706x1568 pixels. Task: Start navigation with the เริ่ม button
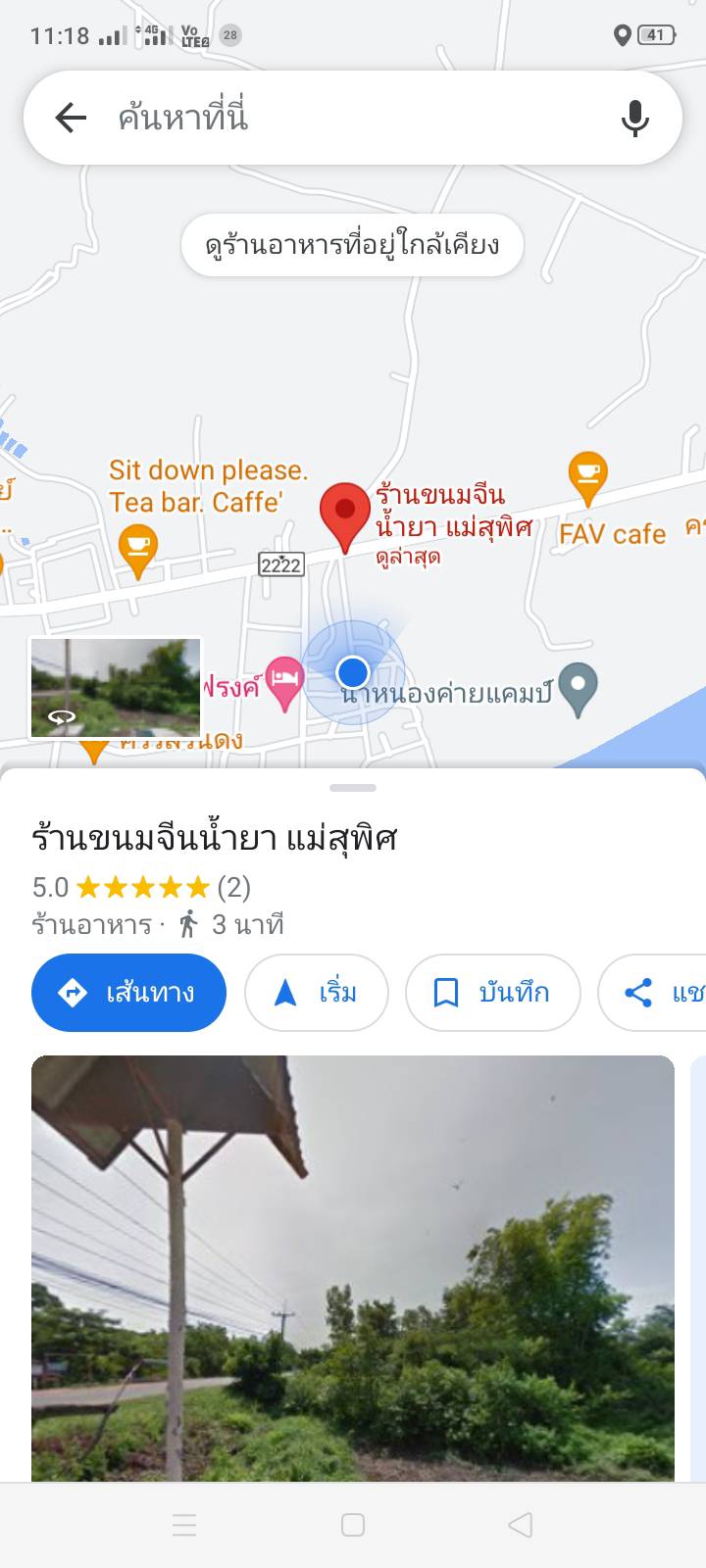point(316,993)
